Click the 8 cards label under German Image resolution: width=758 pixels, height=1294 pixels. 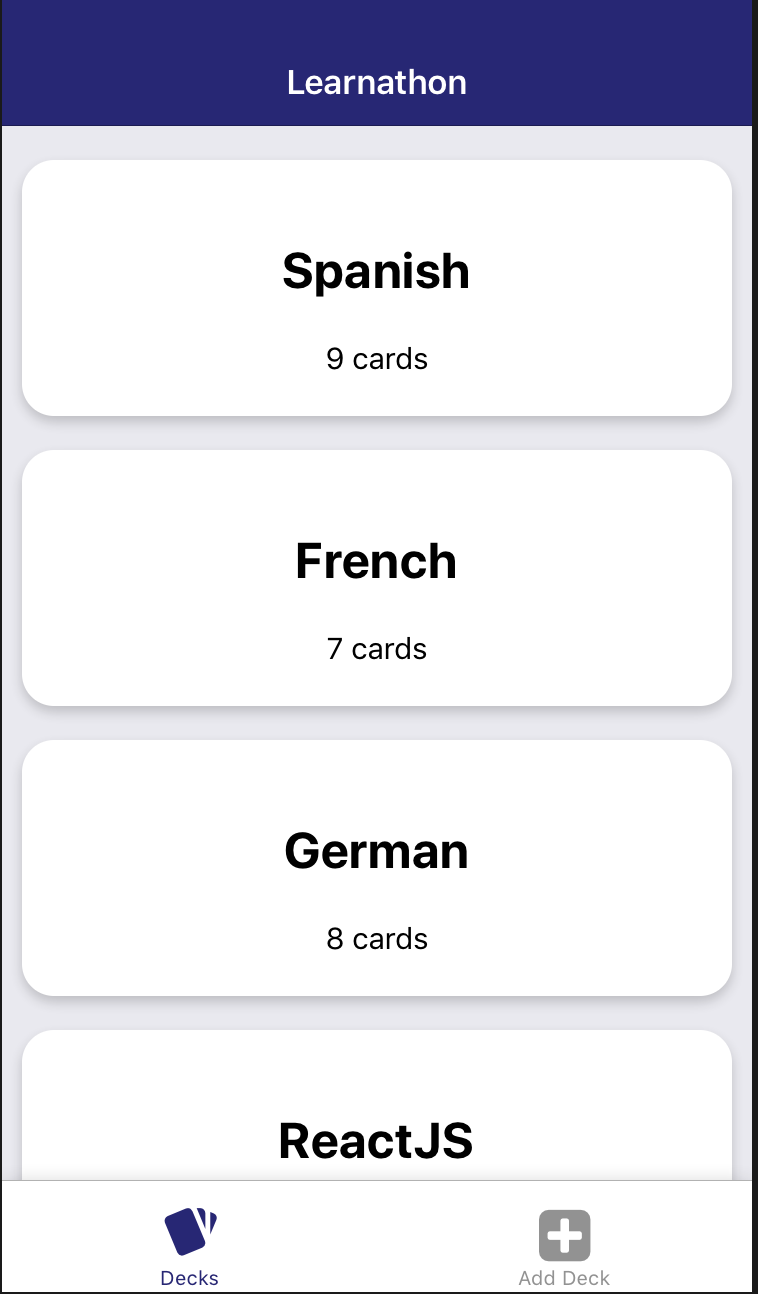(x=377, y=938)
